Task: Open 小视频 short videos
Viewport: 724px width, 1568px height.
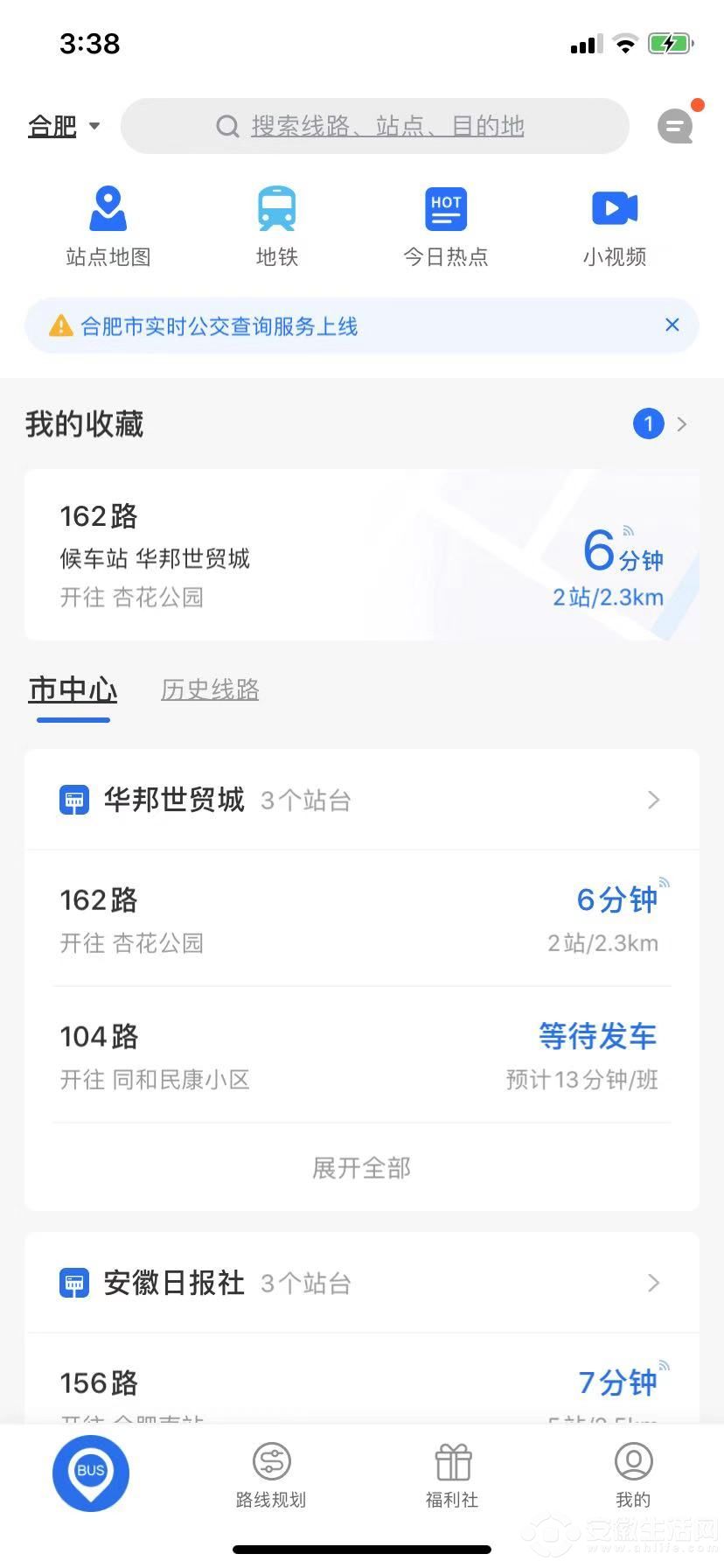Action: click(615, 227)
